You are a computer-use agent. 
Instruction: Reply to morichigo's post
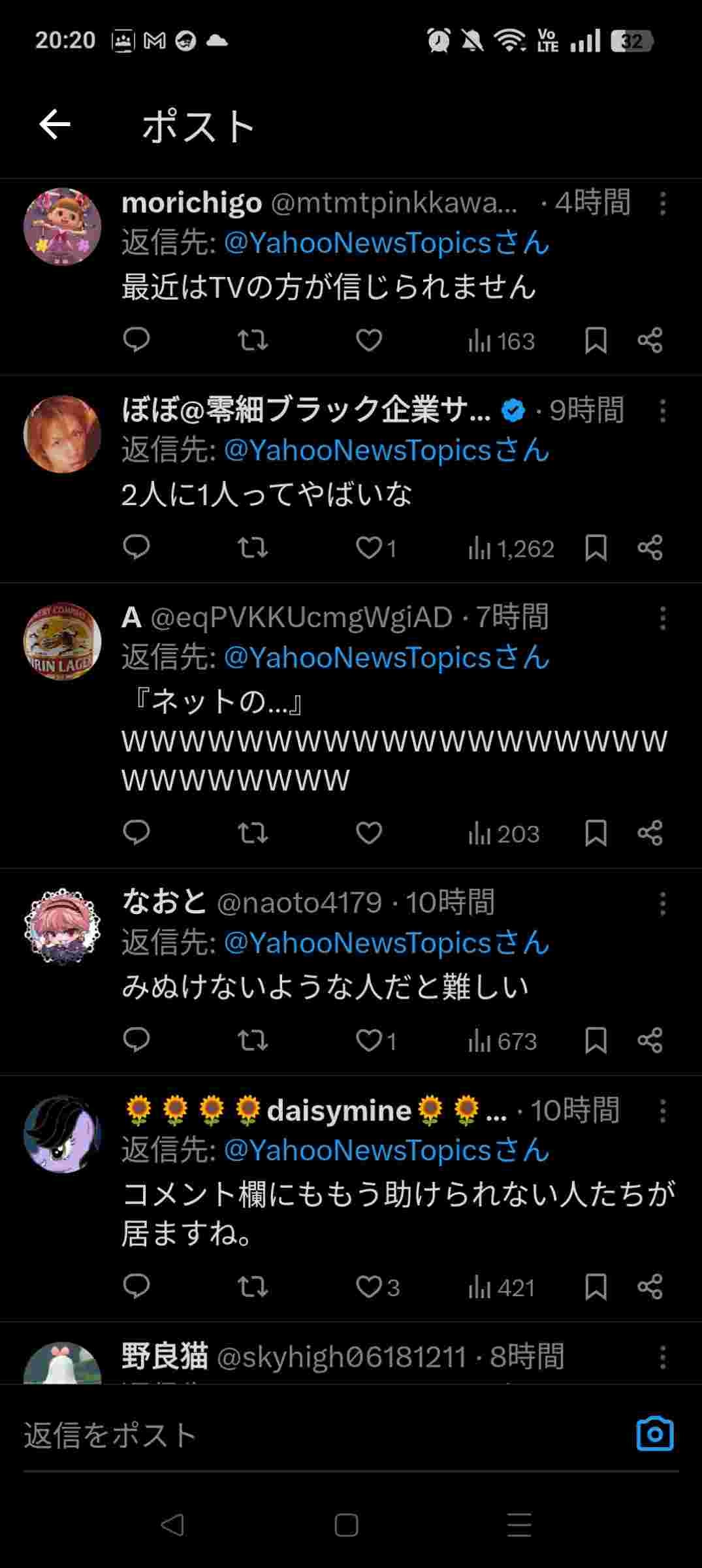[x=136, y=340]
